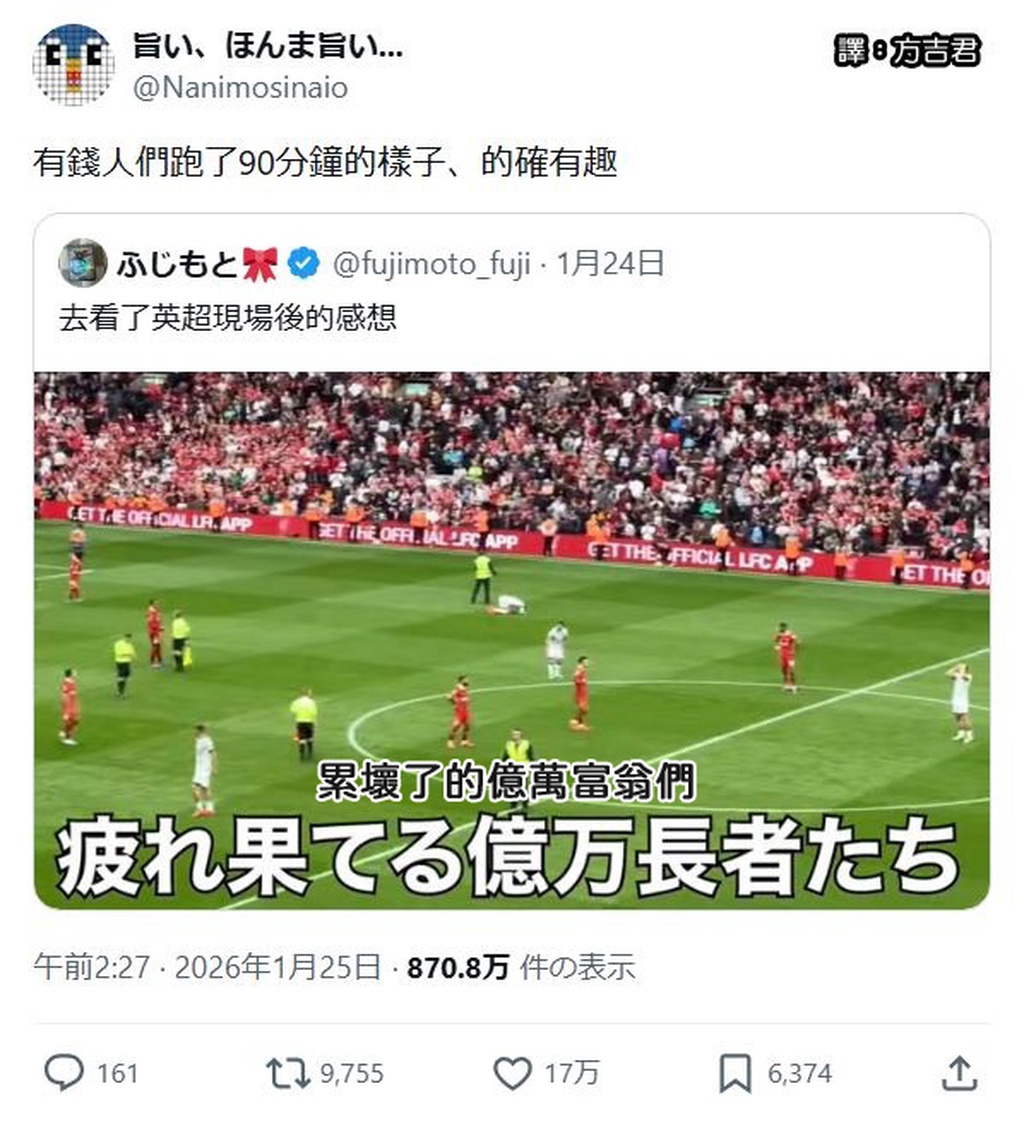
Task: Bookmark this post
Action: (x=735, y=1073)
